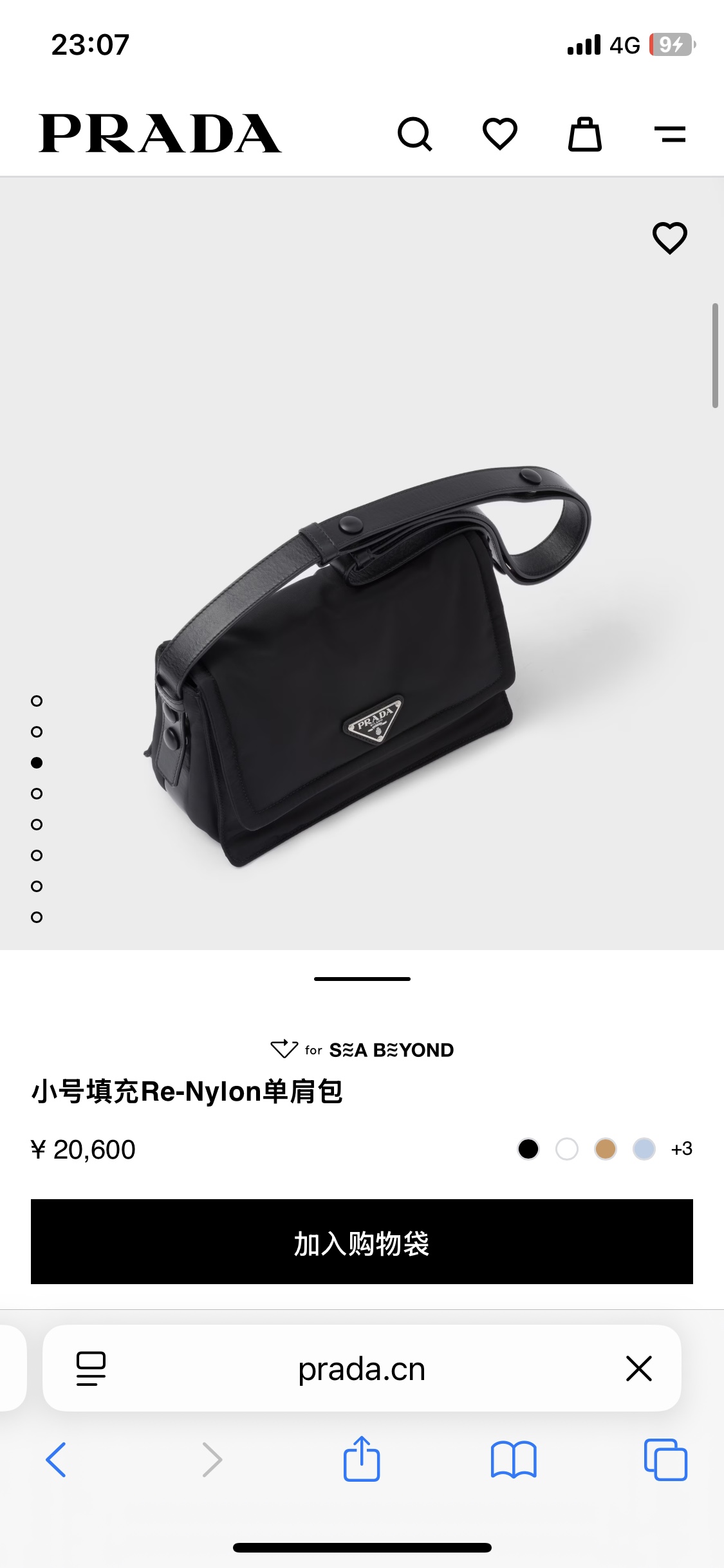Save this bag to wishlist
The image size is (724, 1568).
(670, 238)
